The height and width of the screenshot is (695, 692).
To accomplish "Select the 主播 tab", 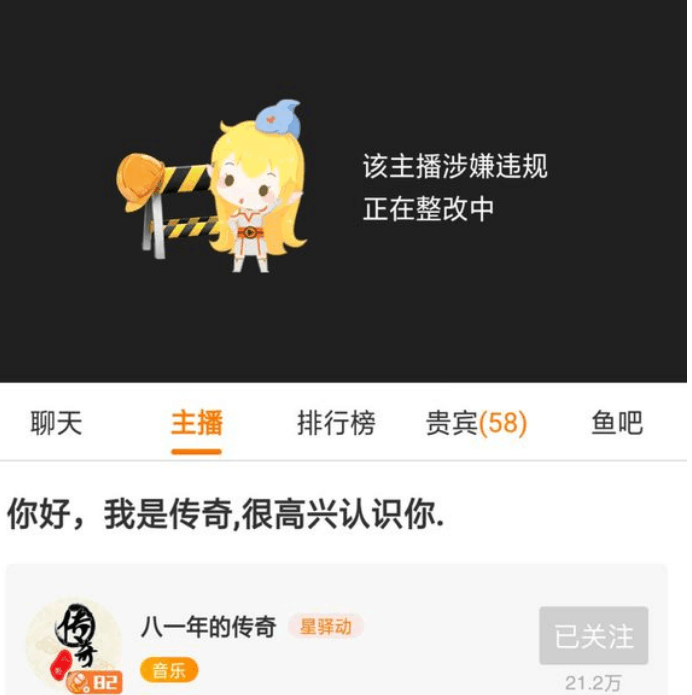I will coord(196,424).
